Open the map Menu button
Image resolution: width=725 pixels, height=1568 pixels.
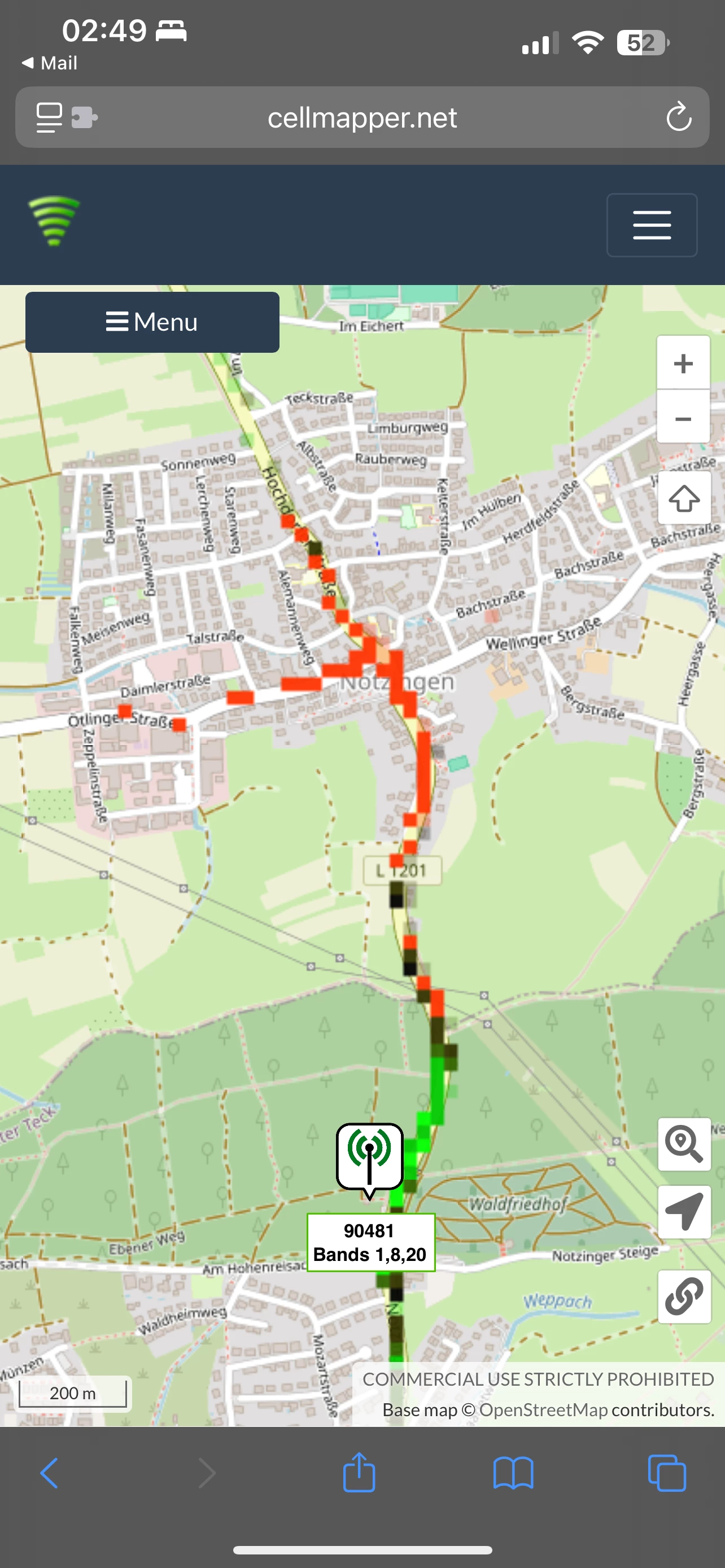click(152, 322)
